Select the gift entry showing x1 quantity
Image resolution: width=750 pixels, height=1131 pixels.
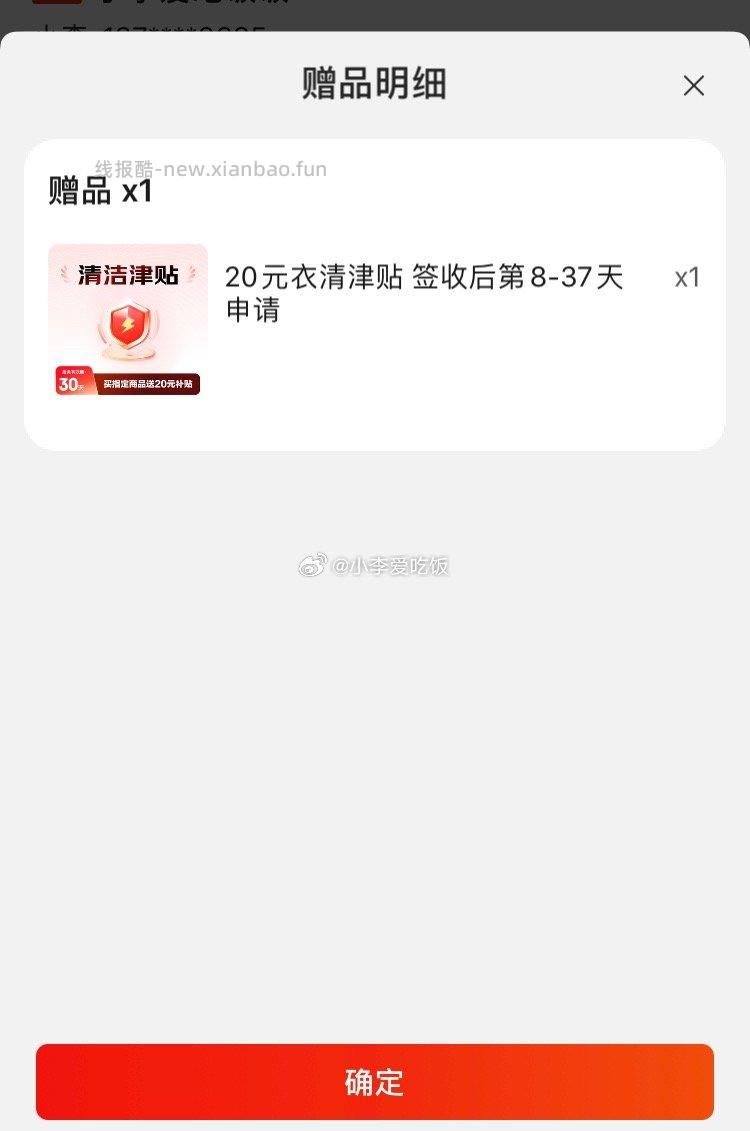[686, 278]
